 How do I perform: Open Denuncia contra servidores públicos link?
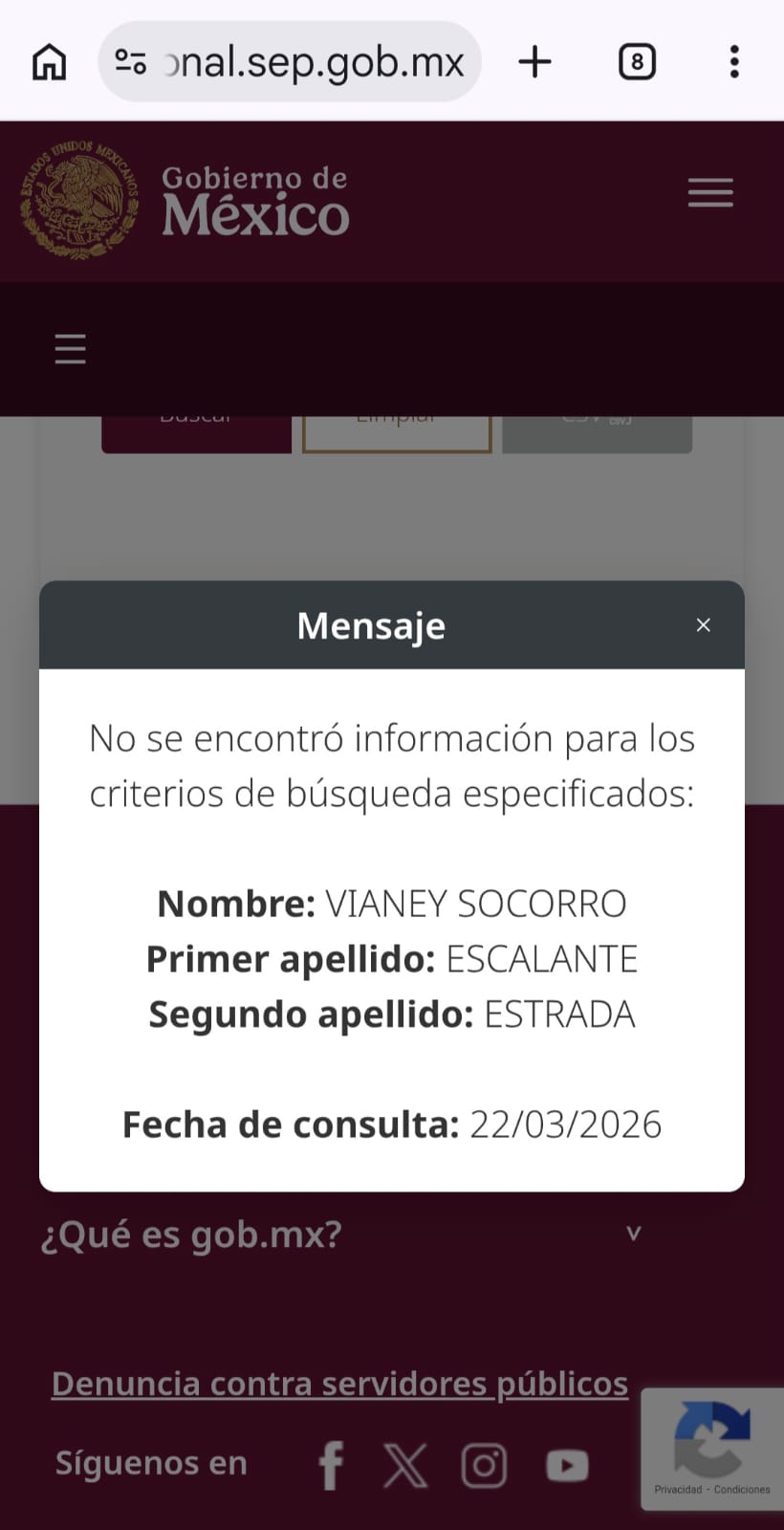pos(339,1384)
